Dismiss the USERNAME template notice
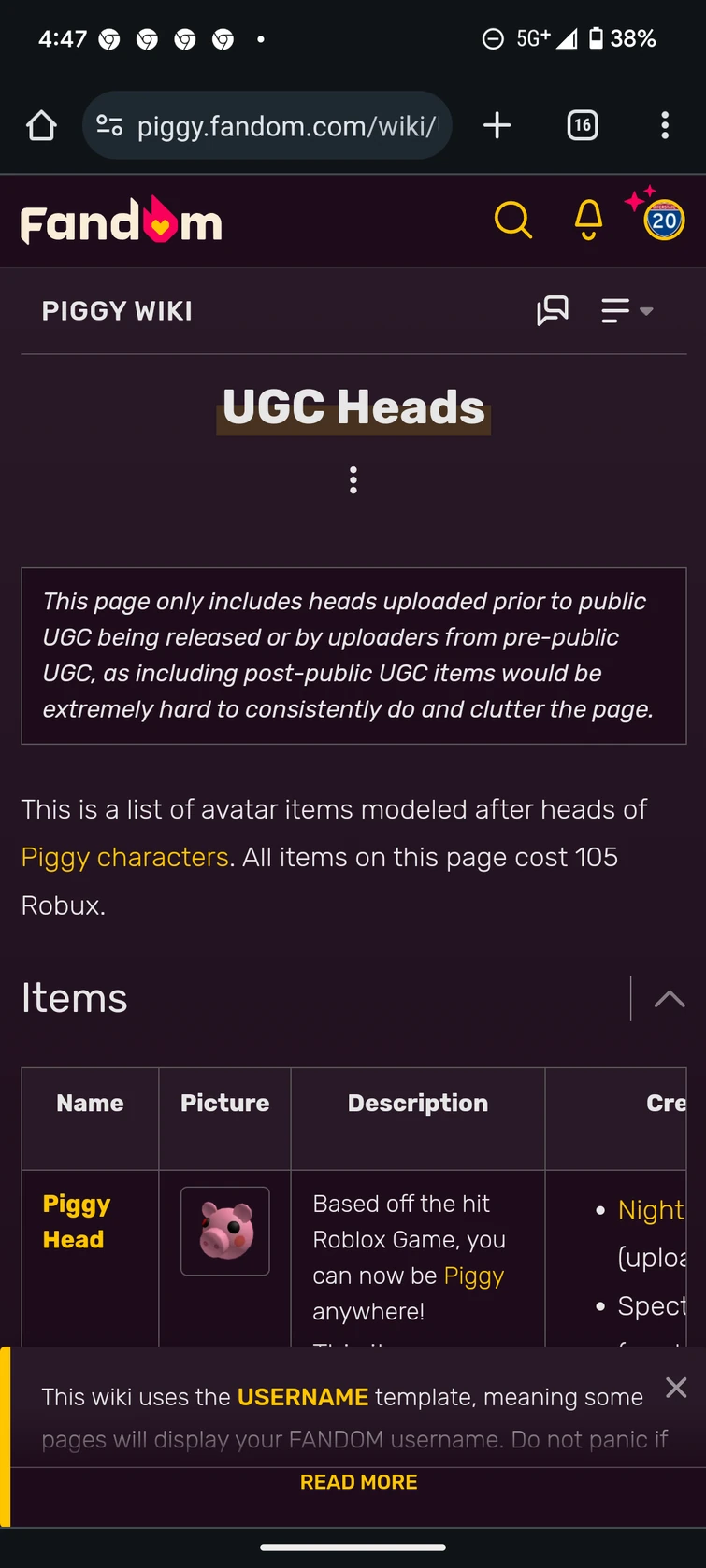Screen dimensions: 706x1568 [676, 1387]
